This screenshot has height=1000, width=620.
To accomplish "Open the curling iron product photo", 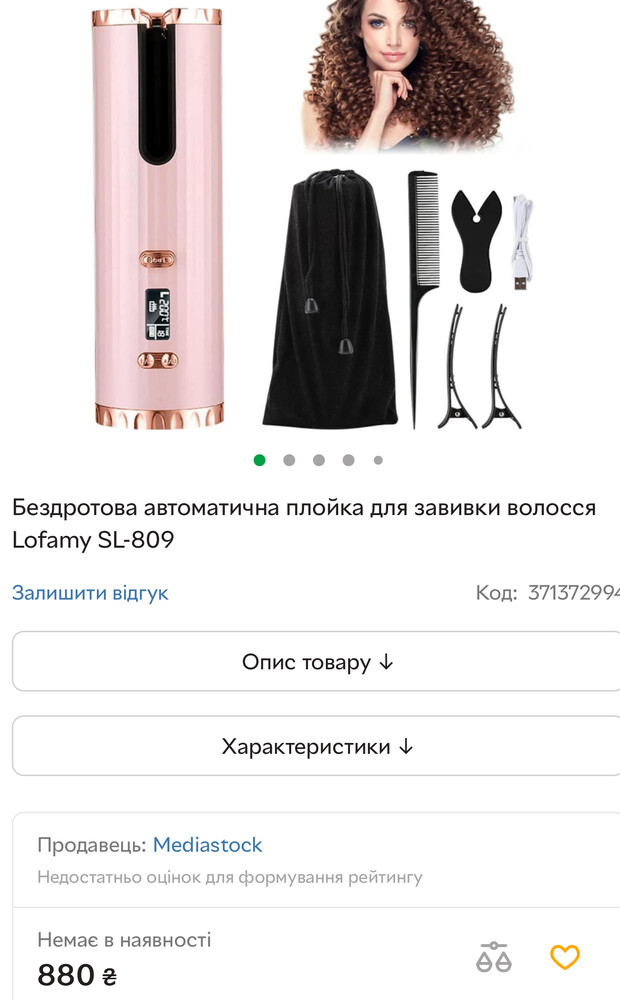I will pos(310,220).
